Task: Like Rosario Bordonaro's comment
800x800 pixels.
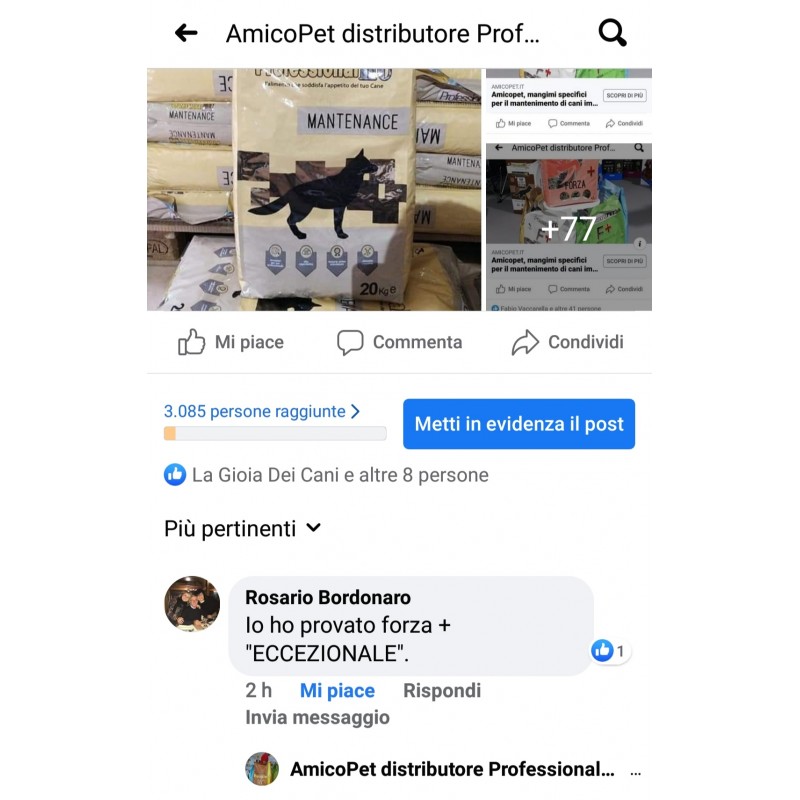Action: (337, 690)
